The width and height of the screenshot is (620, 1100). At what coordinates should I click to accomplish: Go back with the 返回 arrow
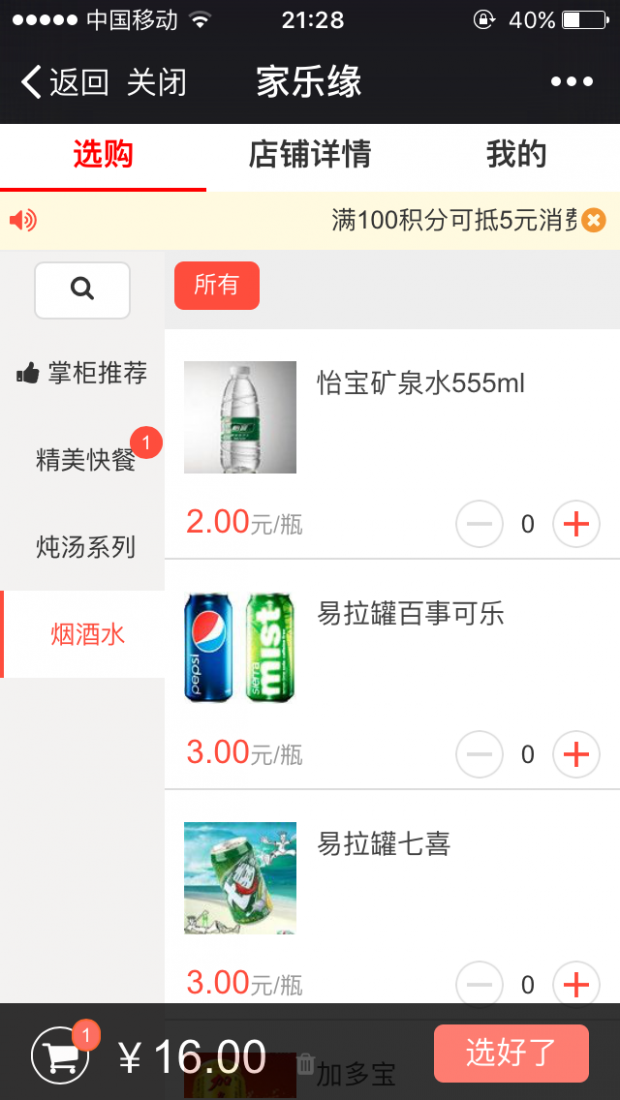[x=64, y=82]
